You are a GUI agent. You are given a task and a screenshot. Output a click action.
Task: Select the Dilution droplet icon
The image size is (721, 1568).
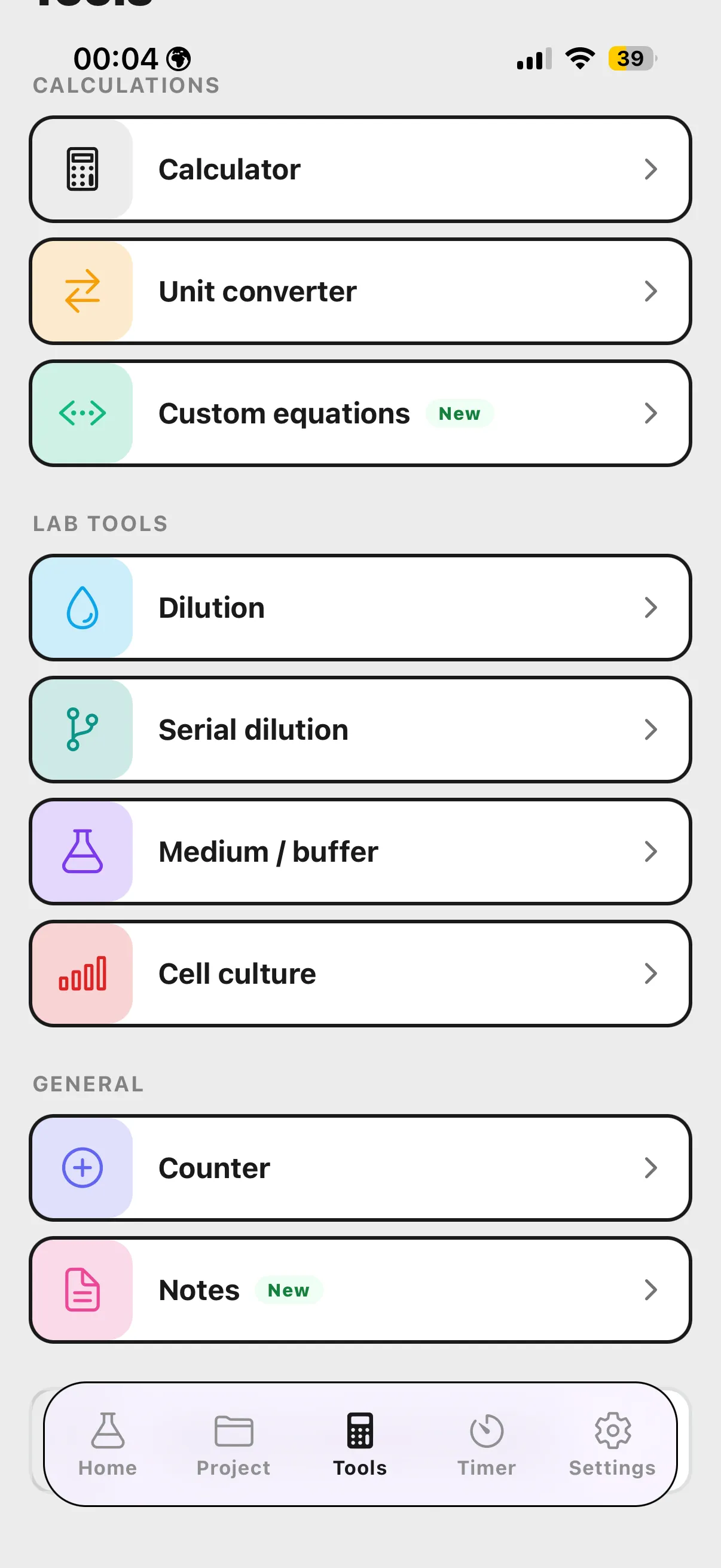81,608
